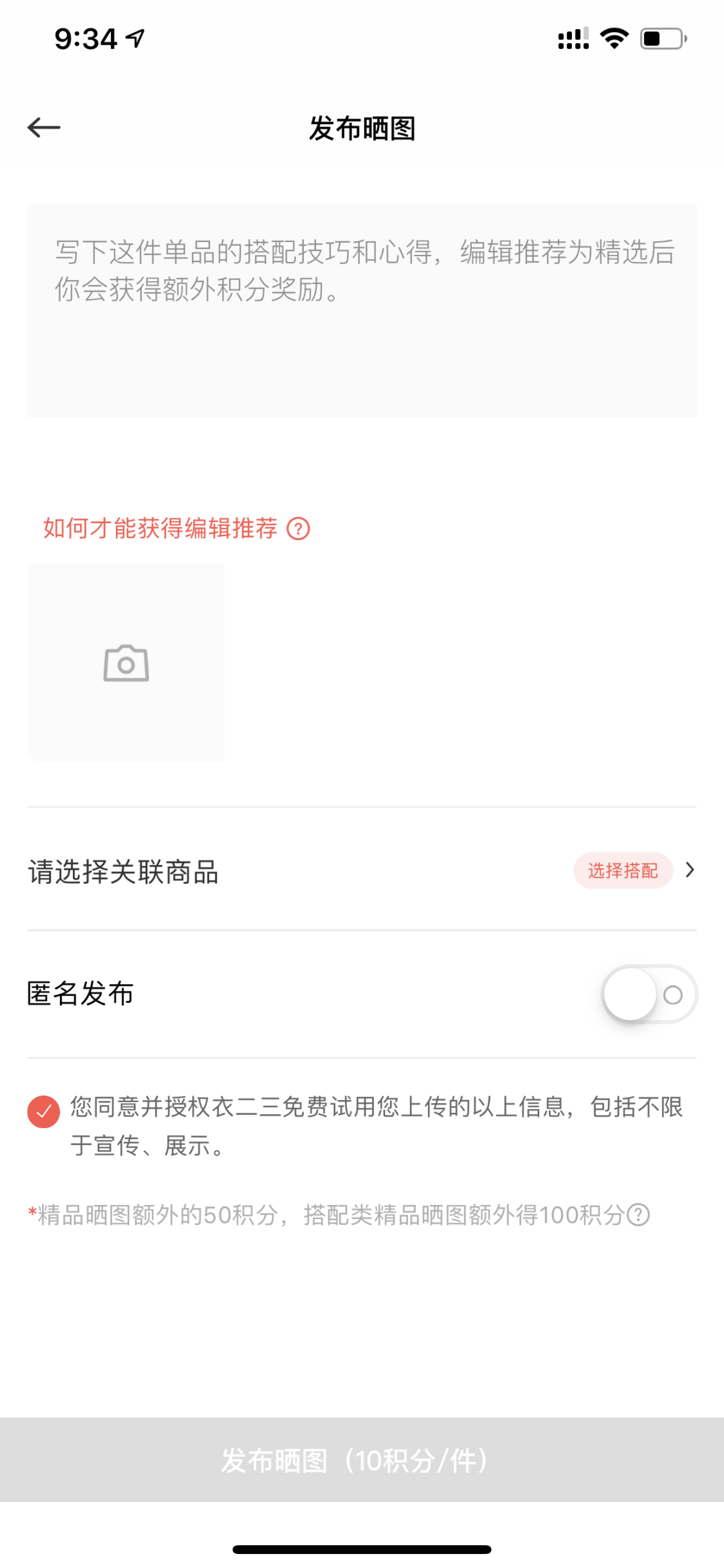Tap 发布晒图 (10积分/件) button

[x=362, y=1459]
